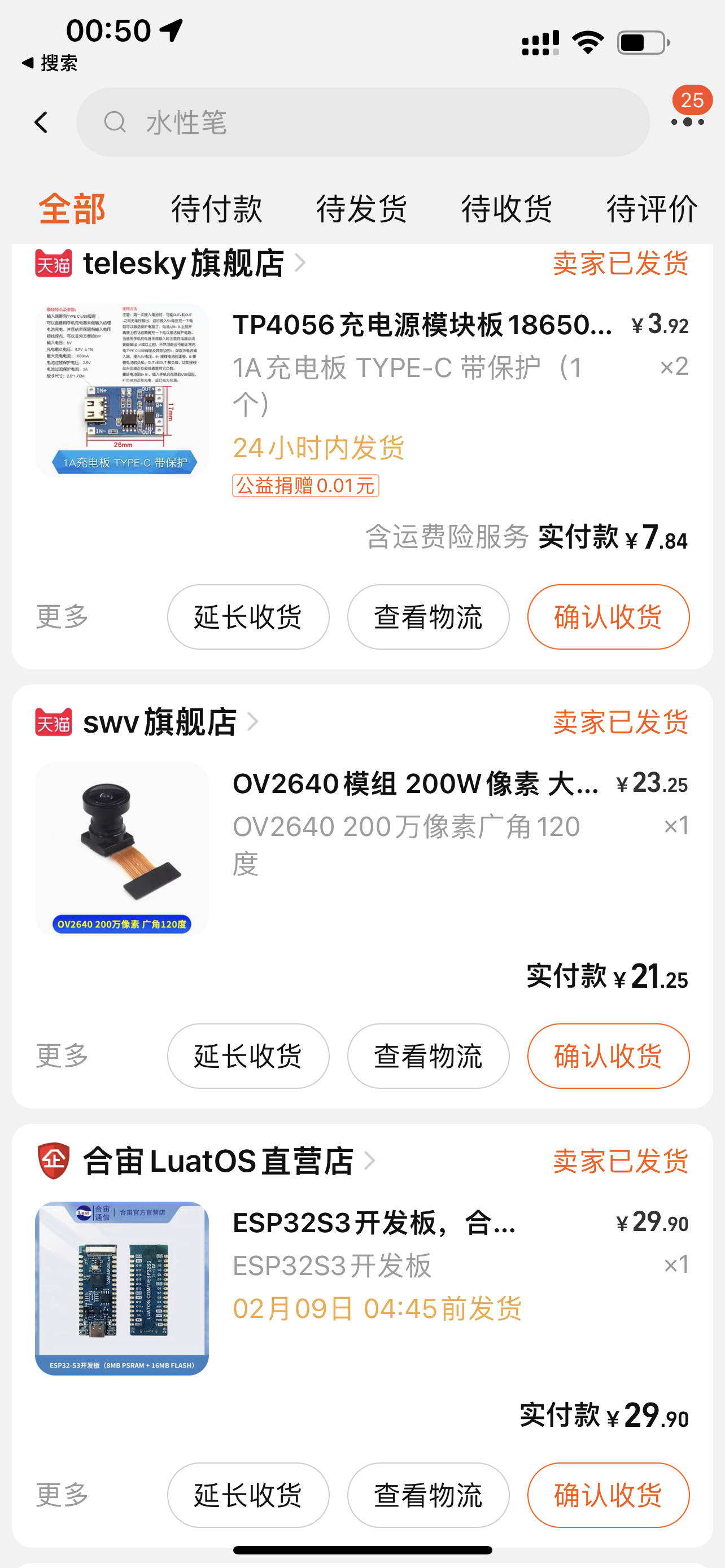Open the ESP32S3开发板 order details
This screenshot has height=1568, width=725.
(374, 1223)
